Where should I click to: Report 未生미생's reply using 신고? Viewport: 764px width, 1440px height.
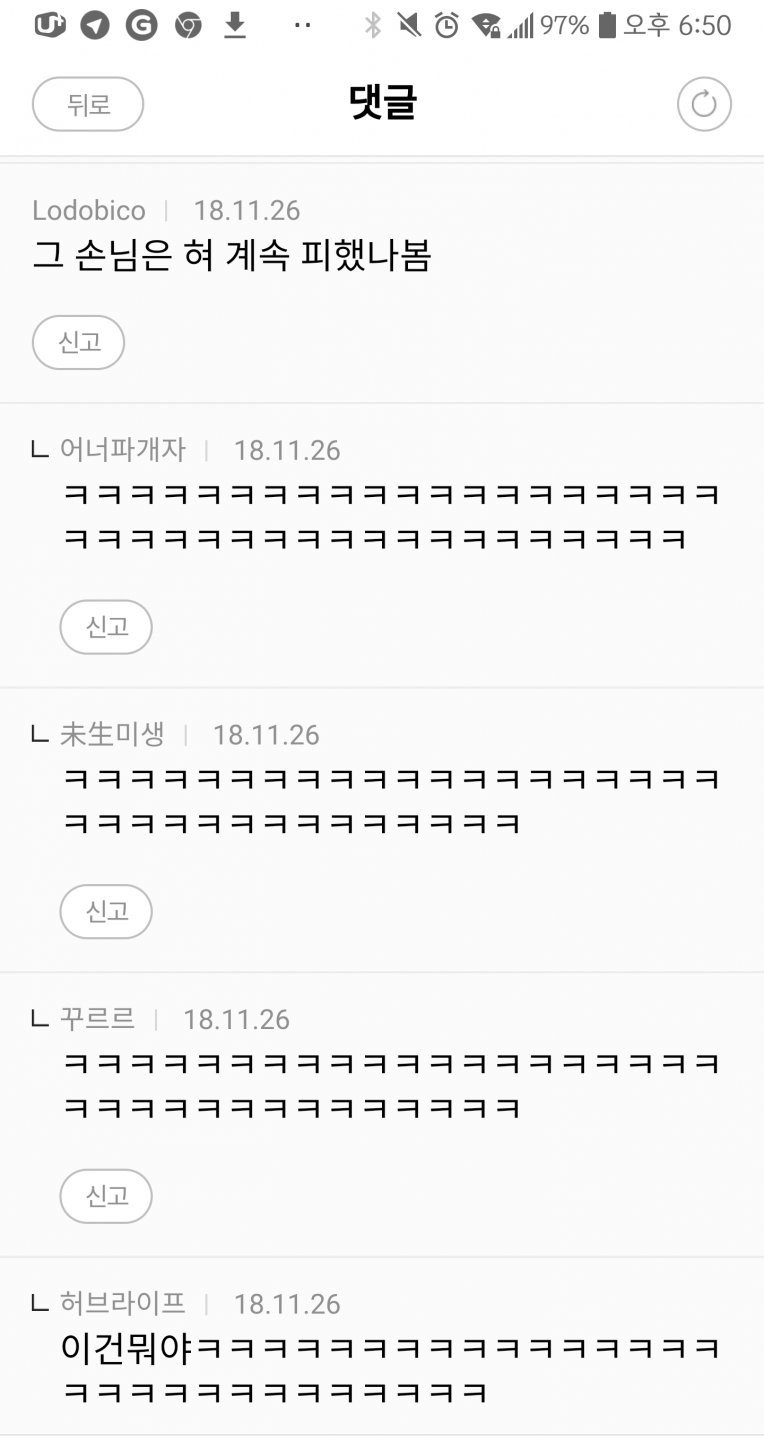pyautogui.click(x=105, y=911)
